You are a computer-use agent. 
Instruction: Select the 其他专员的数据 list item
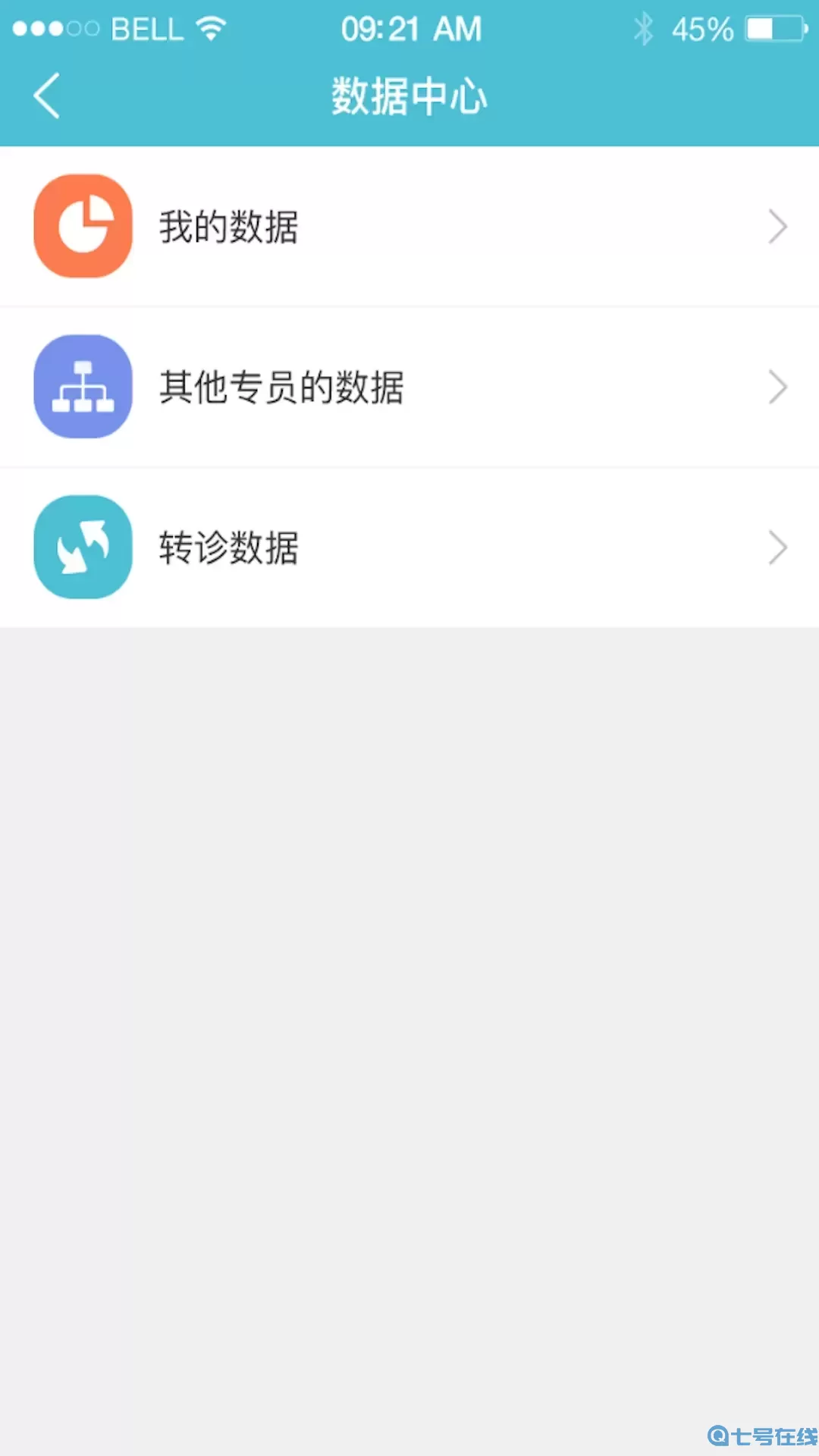tap(409, 387)
